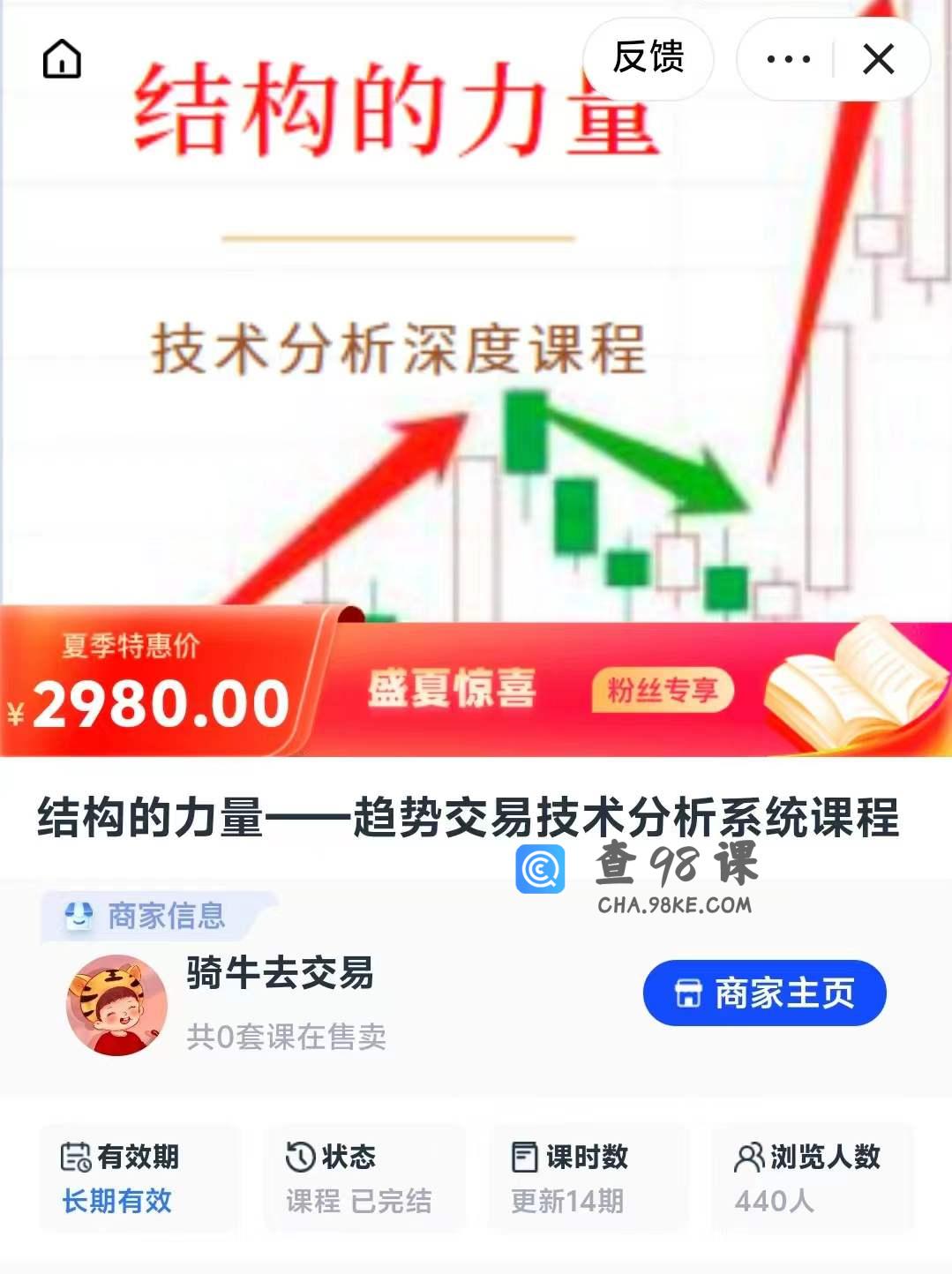
Task: Open the 反馈 feedback button
Action: point(648,58)
